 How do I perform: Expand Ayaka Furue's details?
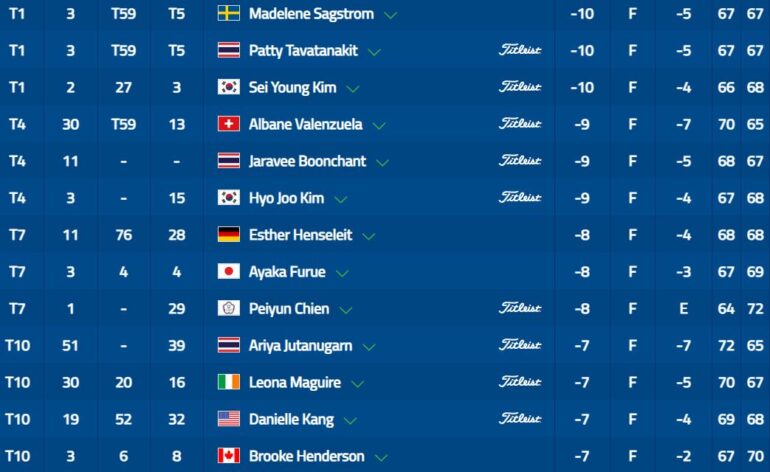(345, 273)
